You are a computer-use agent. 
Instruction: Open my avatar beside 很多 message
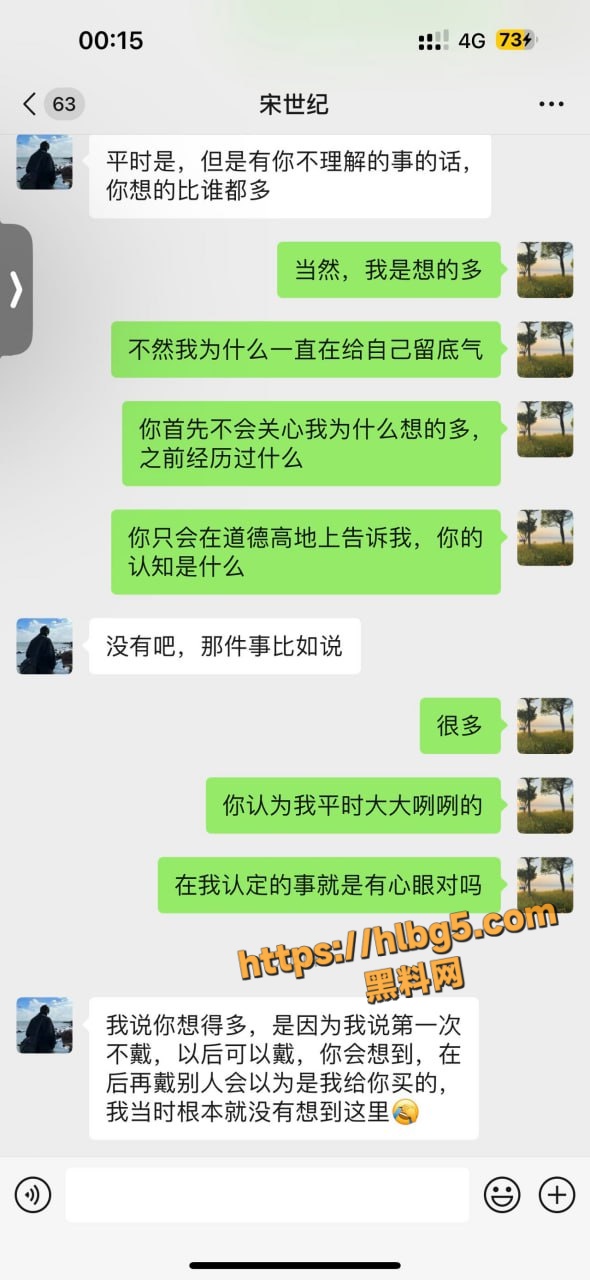[545, 726]
